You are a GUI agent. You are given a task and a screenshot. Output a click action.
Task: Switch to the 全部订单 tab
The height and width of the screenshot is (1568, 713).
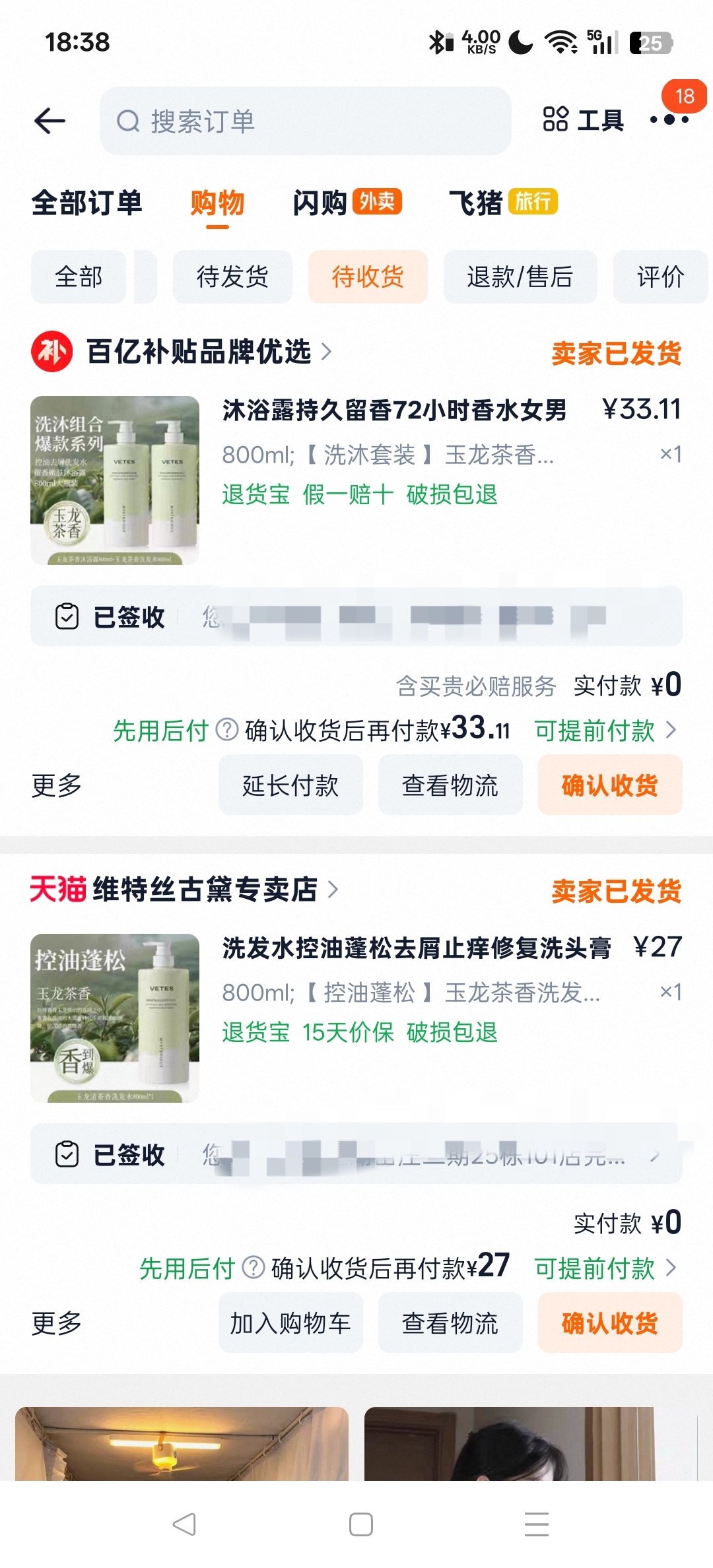click(x=86, y=203)
